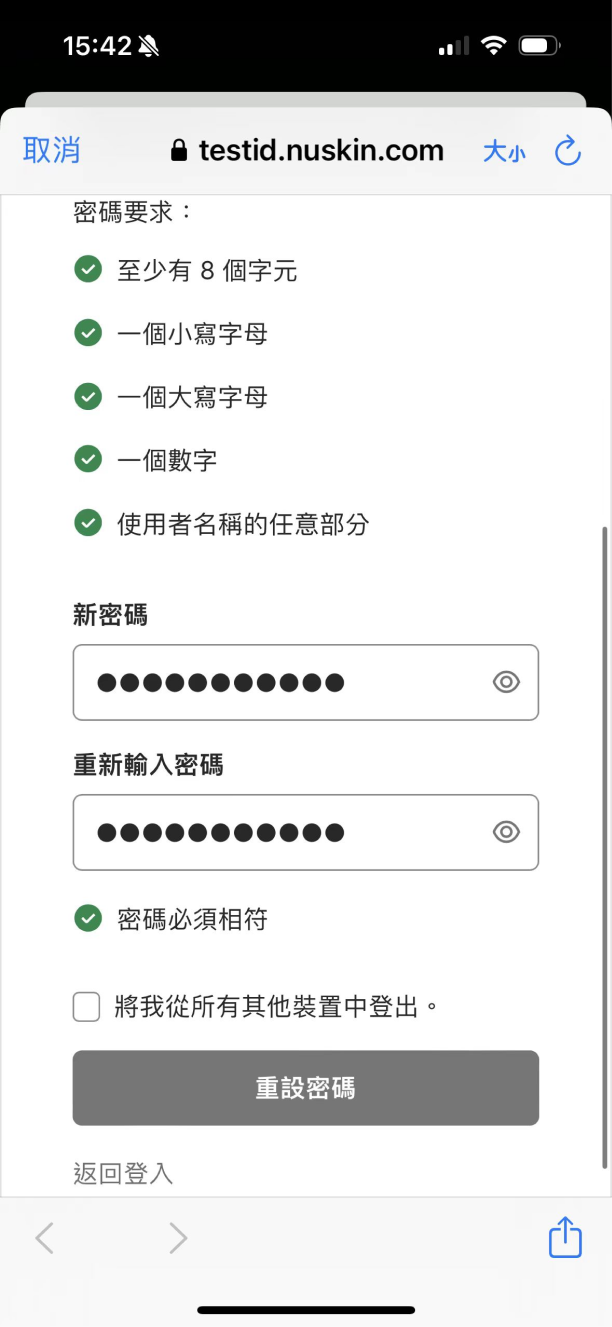The width and height of the screenshot is (612, 1327).
Task: Focus the 新密碼 password field
Action: [x=306, y=683]
